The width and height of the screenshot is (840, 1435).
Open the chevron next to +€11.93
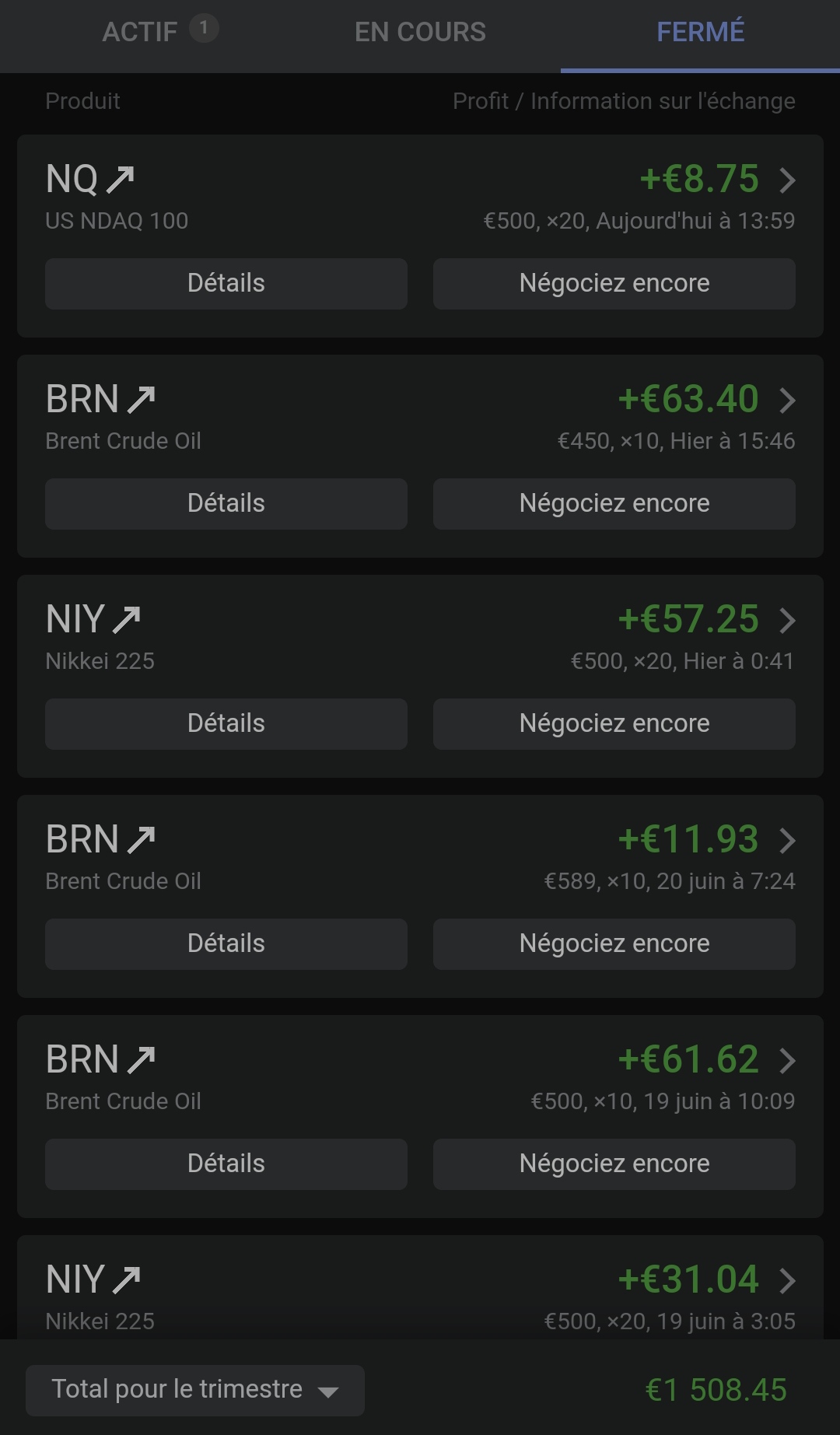point(788,841)
